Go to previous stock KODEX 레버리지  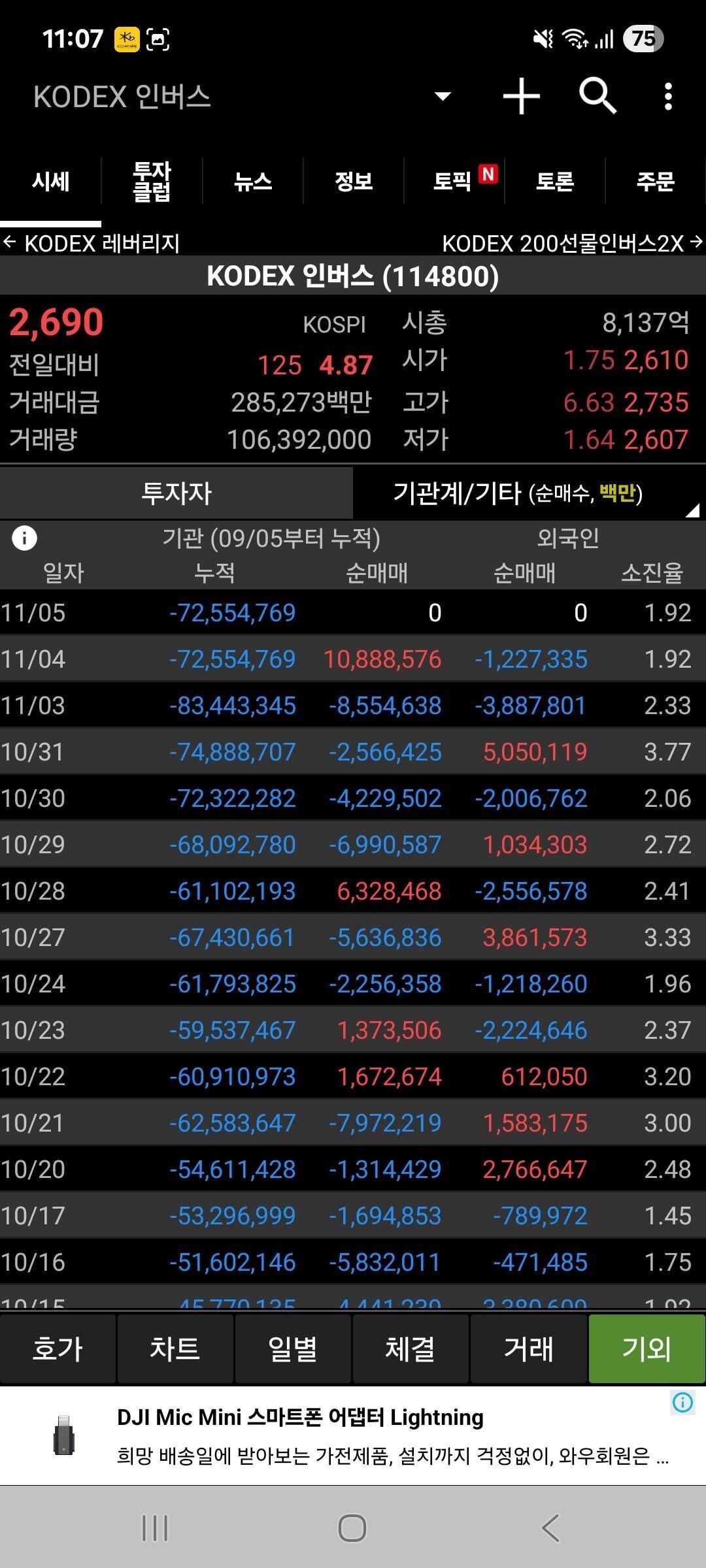tap(92, 243)
